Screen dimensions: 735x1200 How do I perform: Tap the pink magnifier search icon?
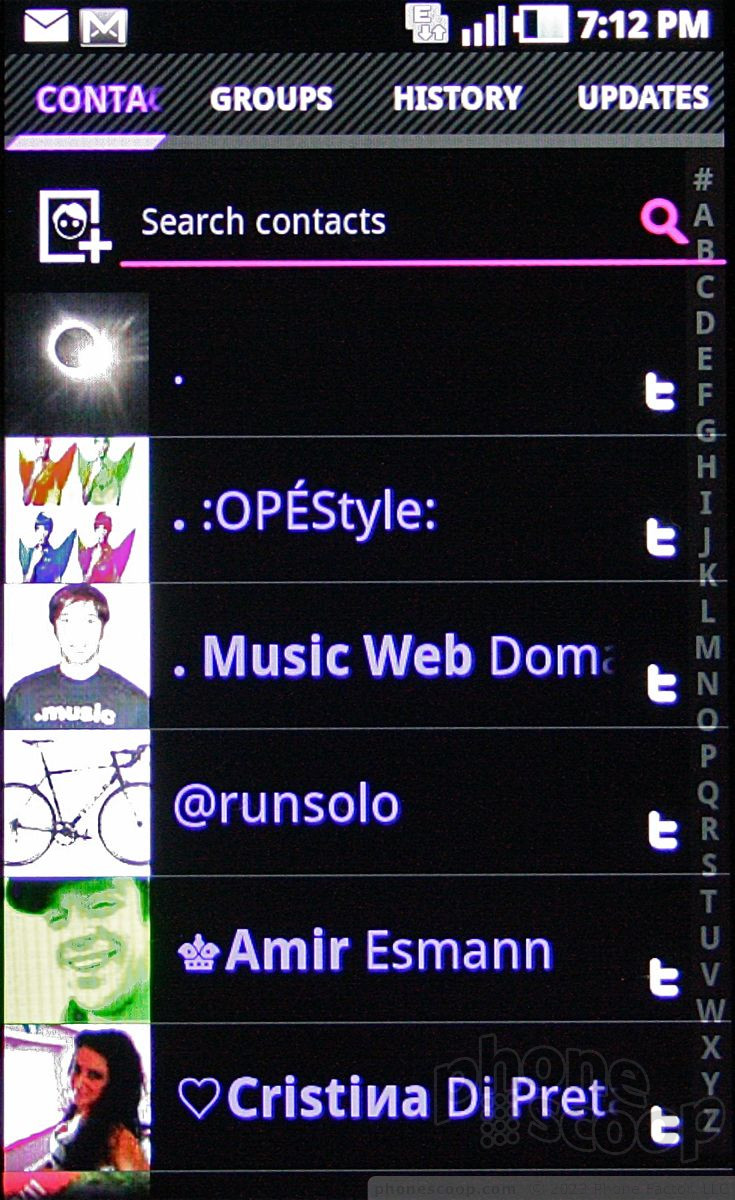(663, 221)
